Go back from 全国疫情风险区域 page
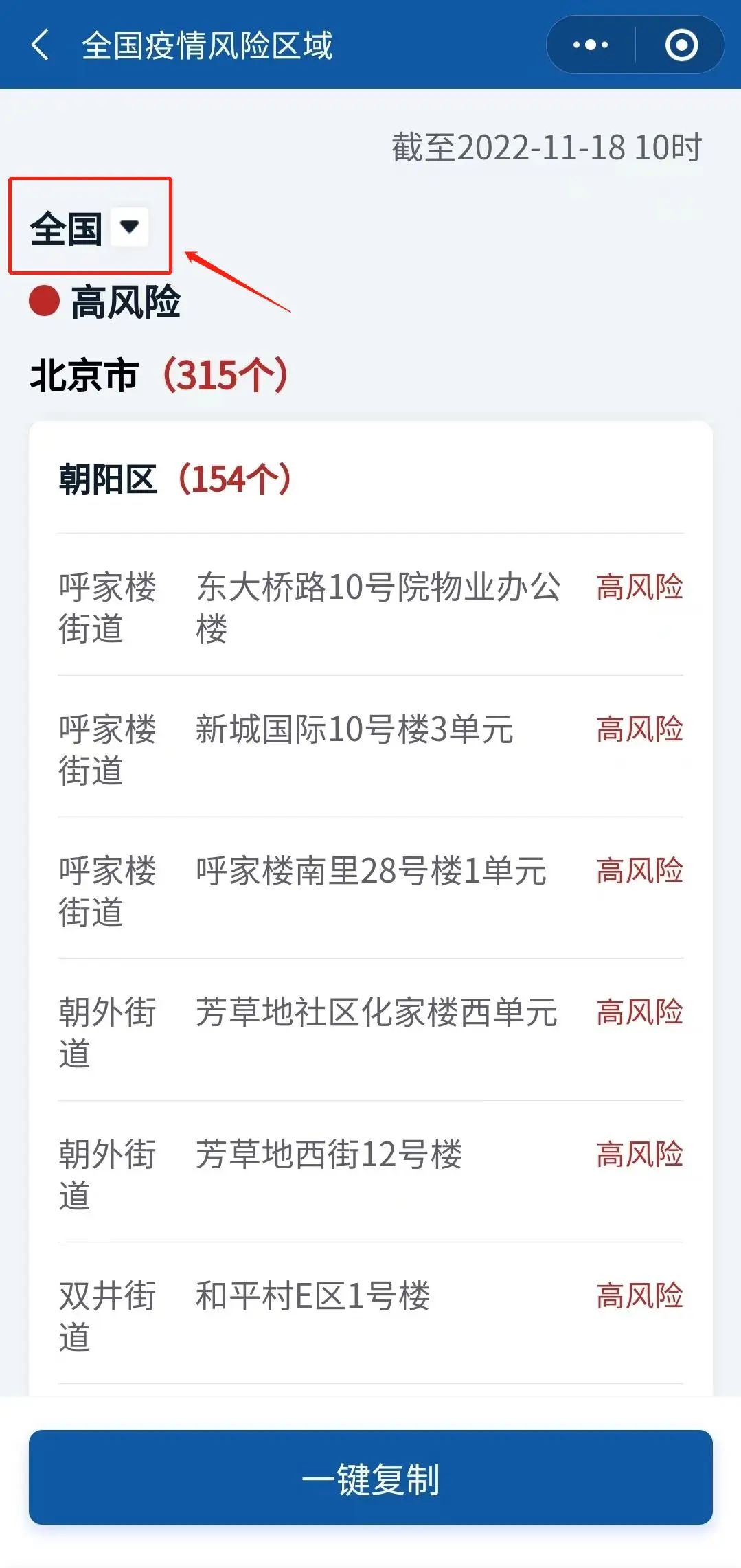This screenshot has width=741, height=1568. tap(41, 45)
